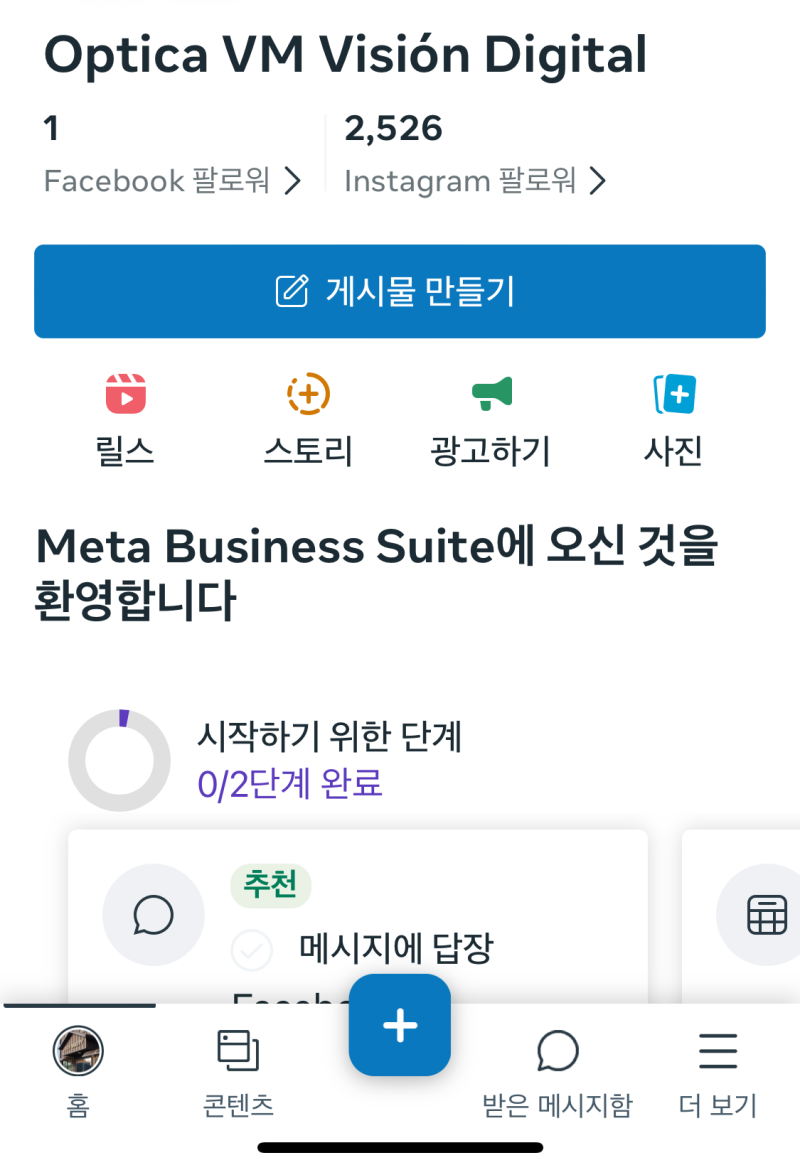Open 더 보기 menu icon

[x=718, y=1050]
